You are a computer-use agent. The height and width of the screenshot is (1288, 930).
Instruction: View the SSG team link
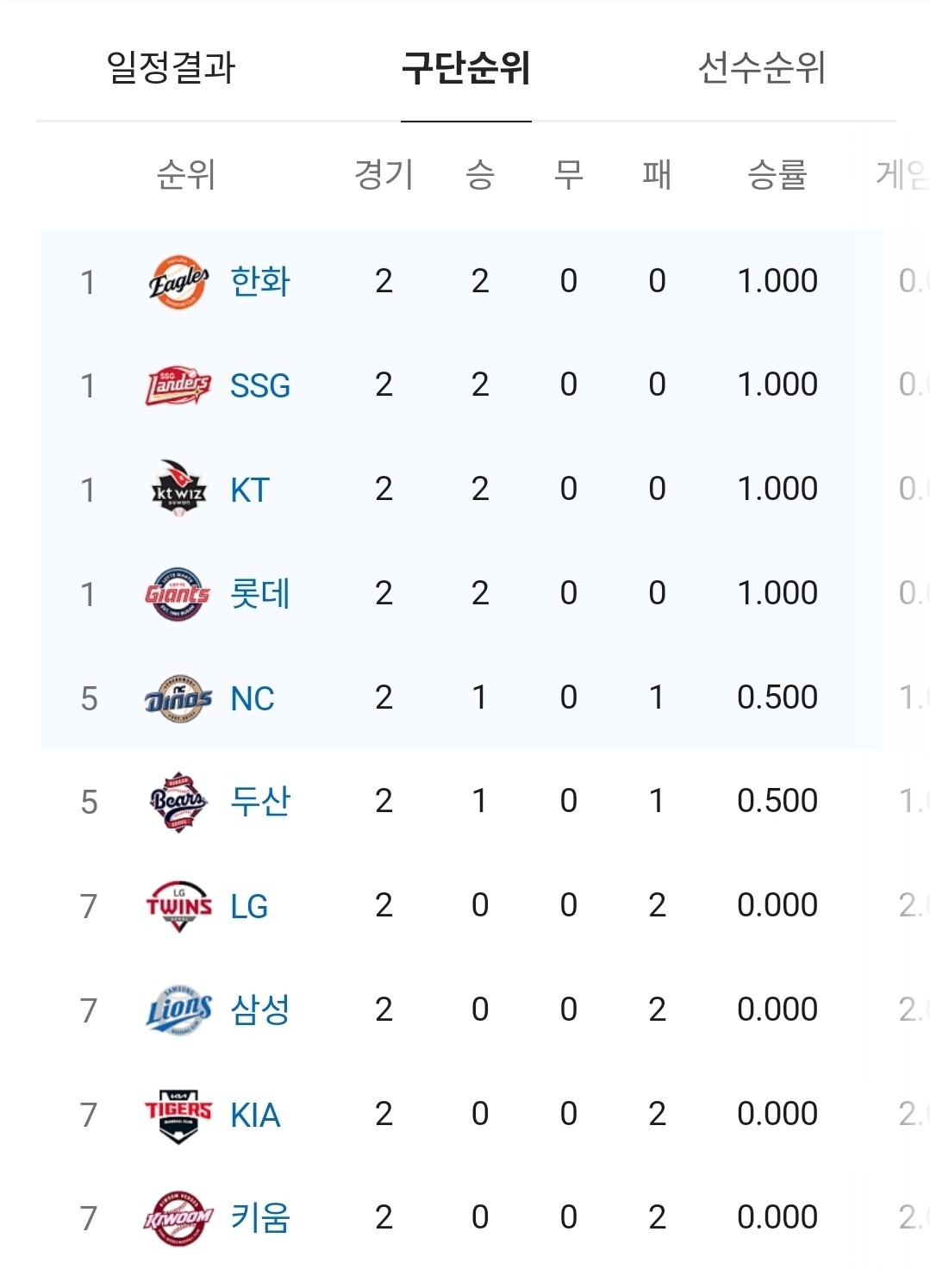(259, 385)
